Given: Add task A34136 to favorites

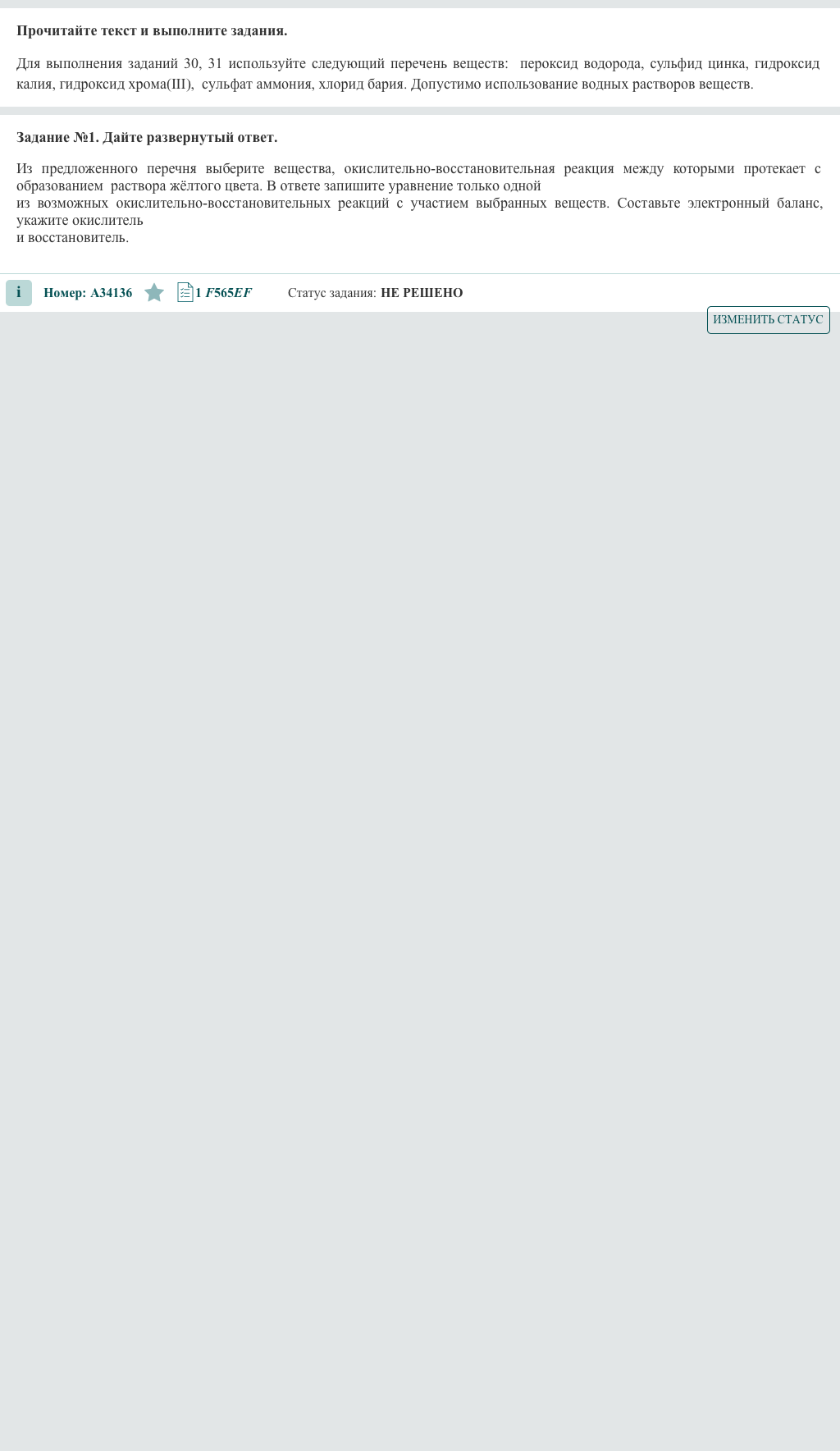Looking at the screenshot, I should tap(154, 293).
